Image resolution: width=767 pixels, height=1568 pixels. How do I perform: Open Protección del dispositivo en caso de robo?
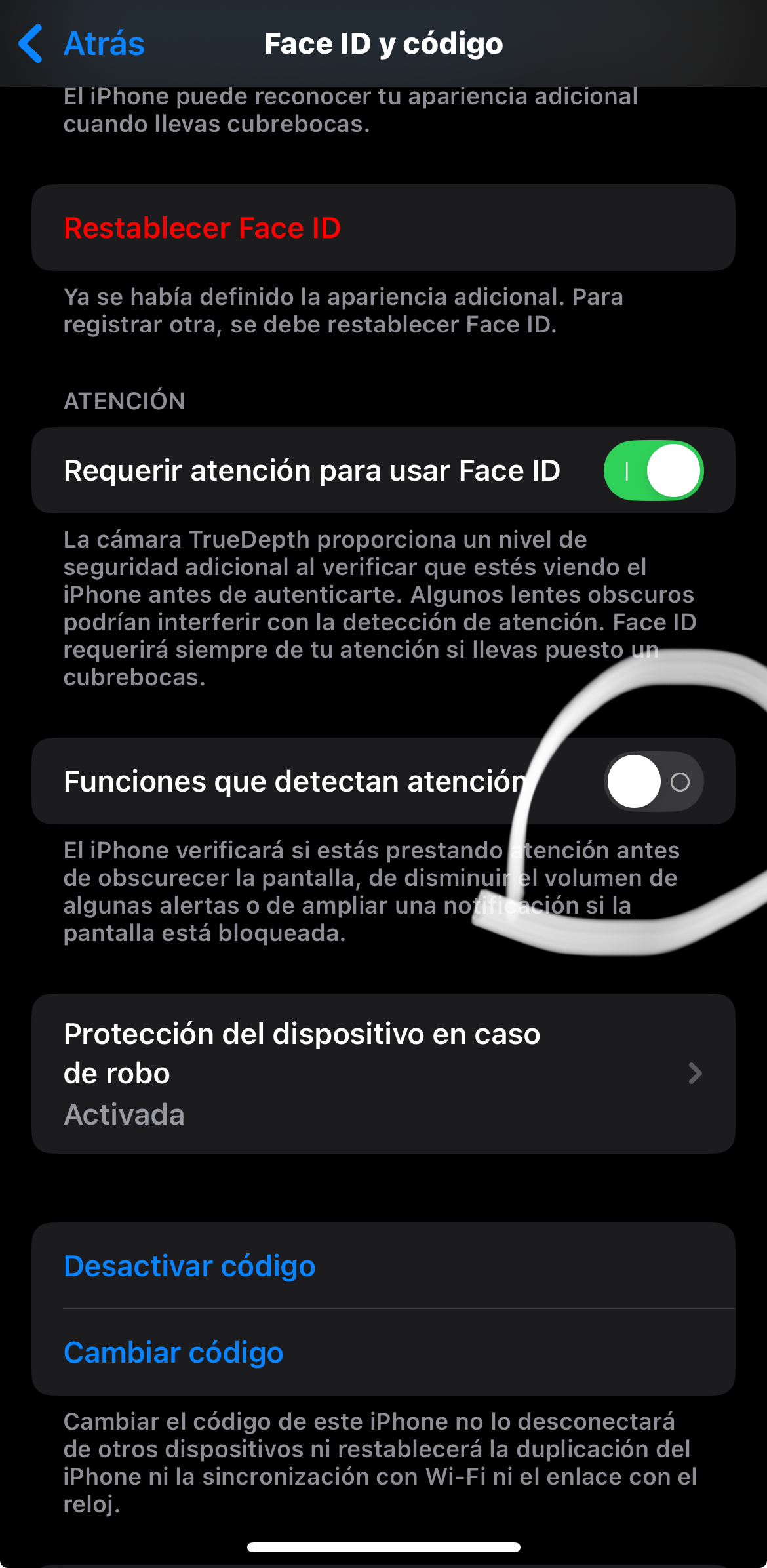[383, 1074]
